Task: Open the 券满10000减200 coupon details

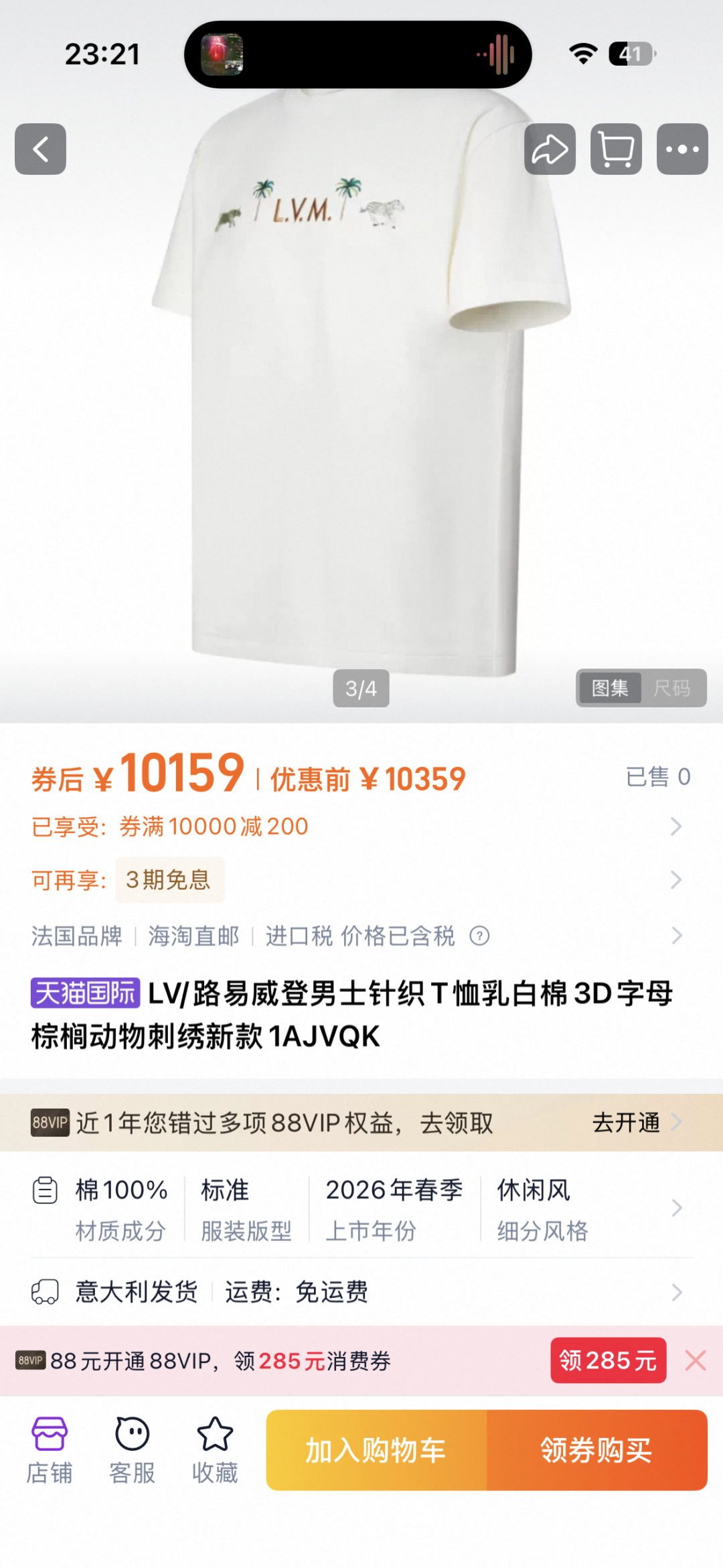Action: (355, 827)
